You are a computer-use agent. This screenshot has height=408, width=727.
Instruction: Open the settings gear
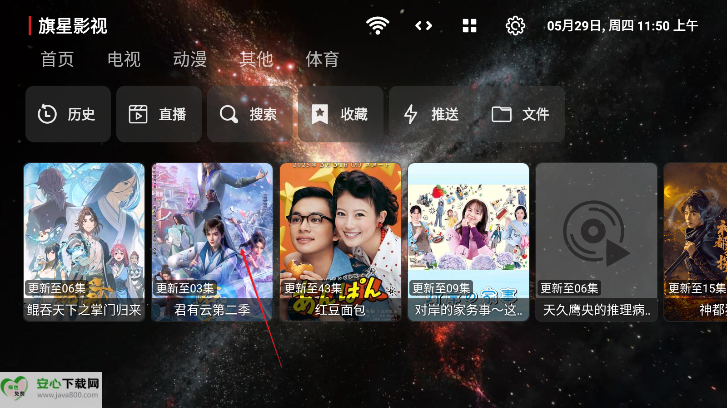coord(515,26)
